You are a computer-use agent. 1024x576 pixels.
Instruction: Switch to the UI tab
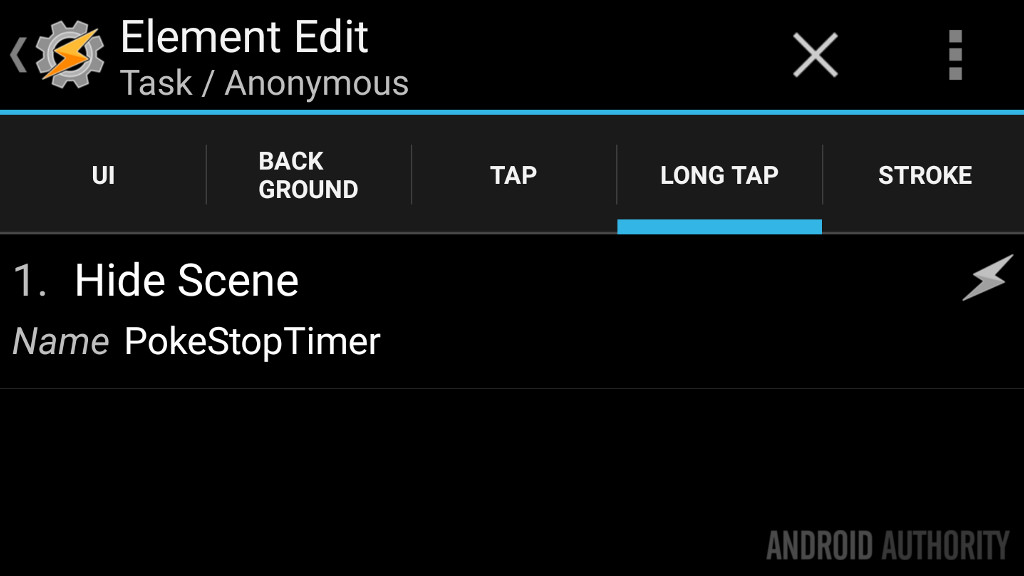[x=103, y=175]
